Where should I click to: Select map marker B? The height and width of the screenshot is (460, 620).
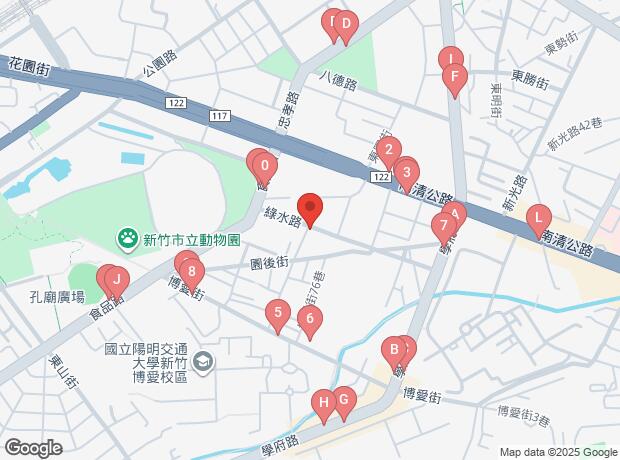[395, 351]
